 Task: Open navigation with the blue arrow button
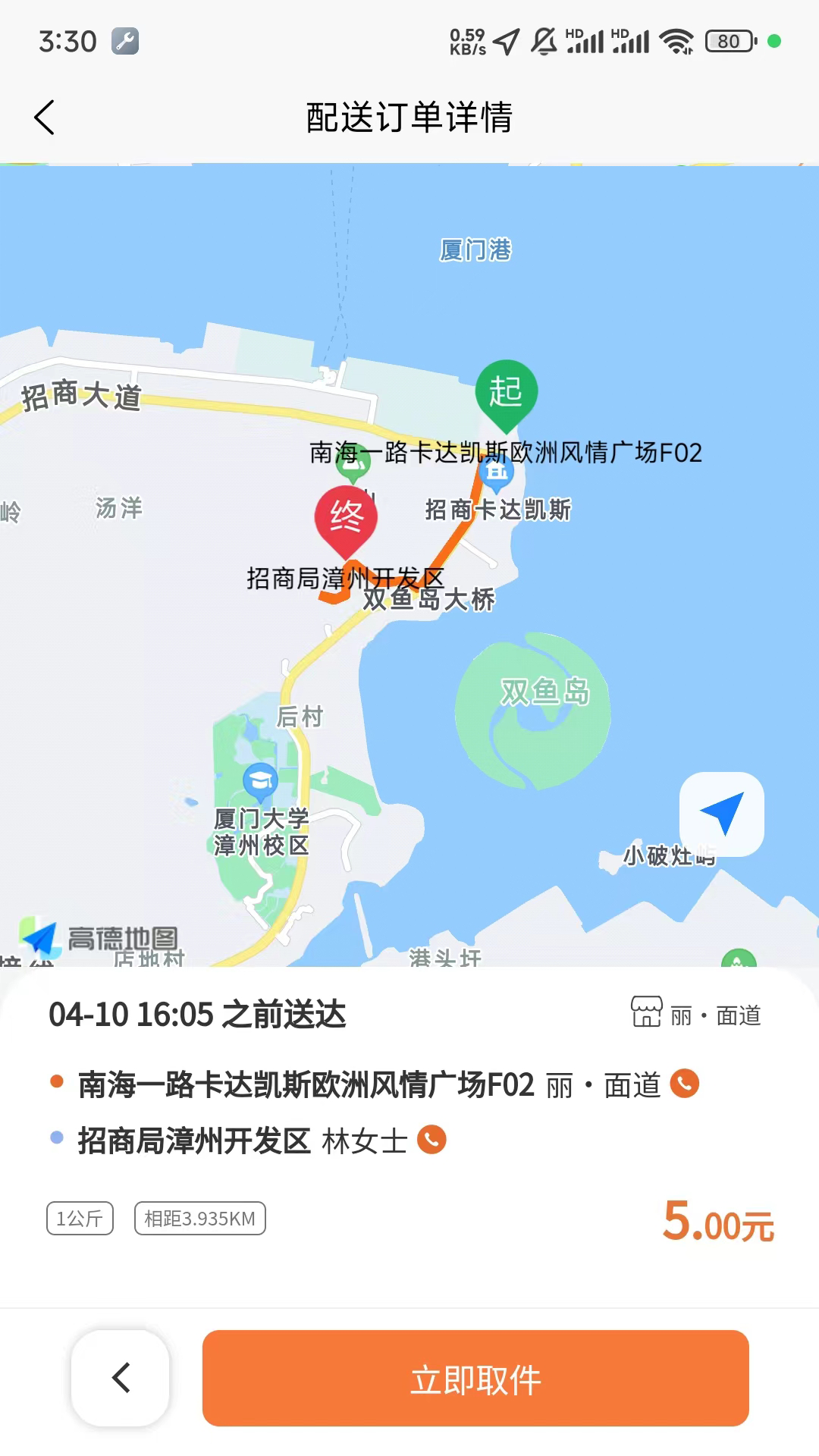point(722,814)
